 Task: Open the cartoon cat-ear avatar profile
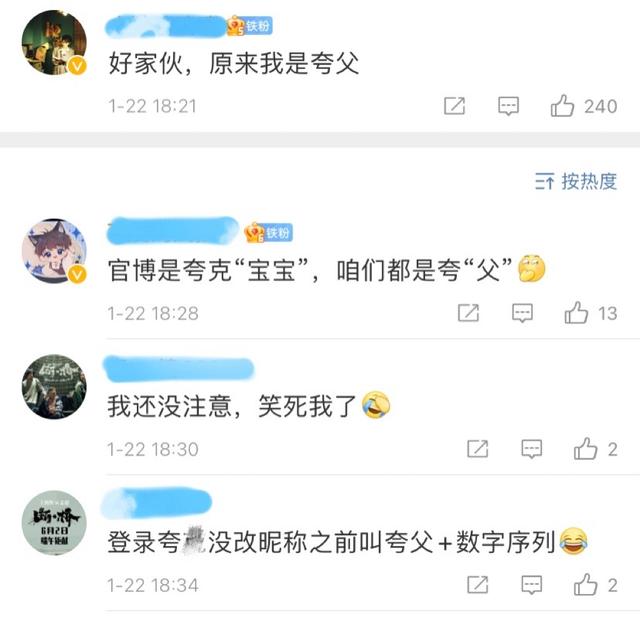pos(54,250)
